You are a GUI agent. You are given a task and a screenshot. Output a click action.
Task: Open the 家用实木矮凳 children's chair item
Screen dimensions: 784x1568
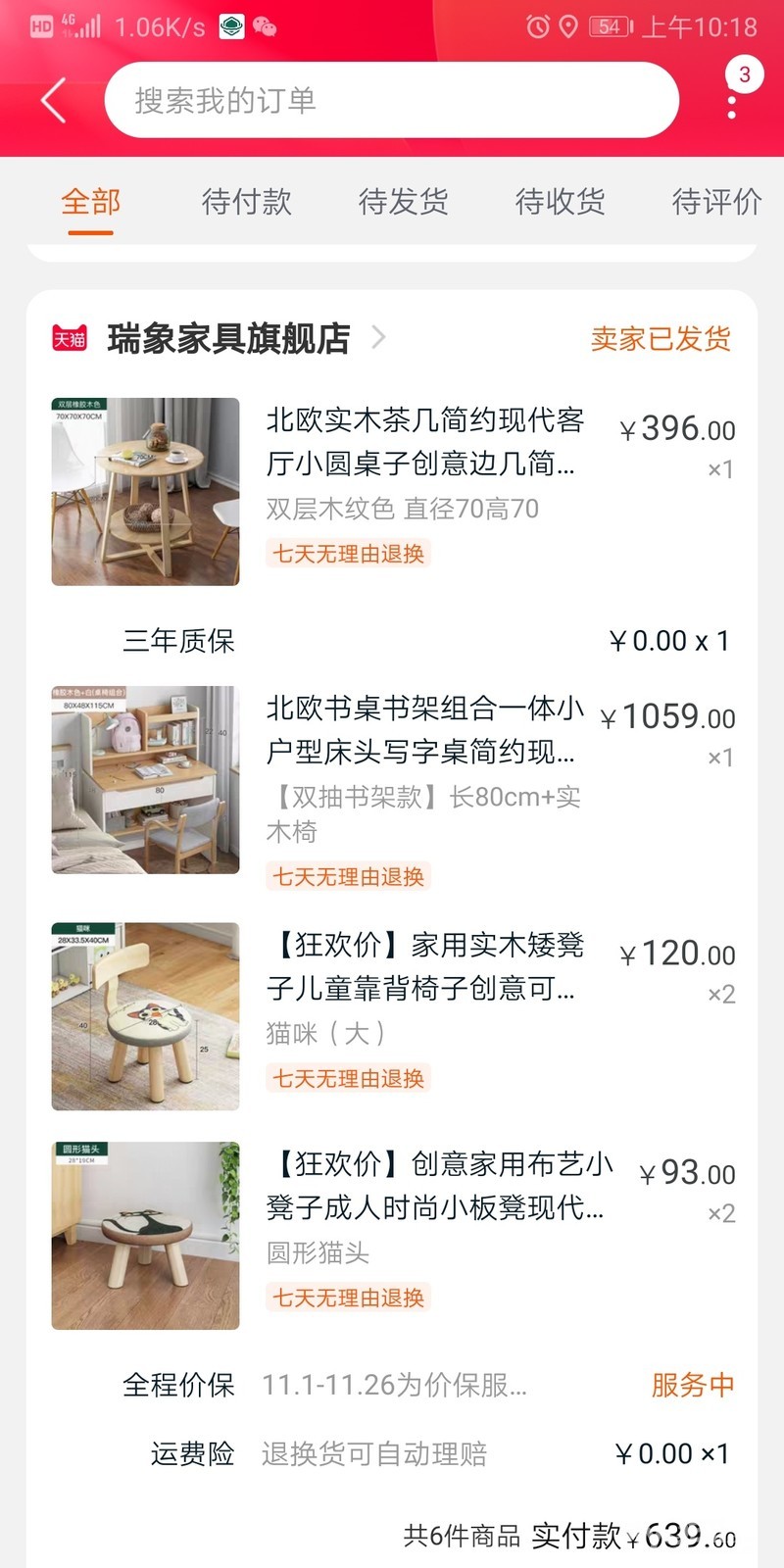pos(424,966)
